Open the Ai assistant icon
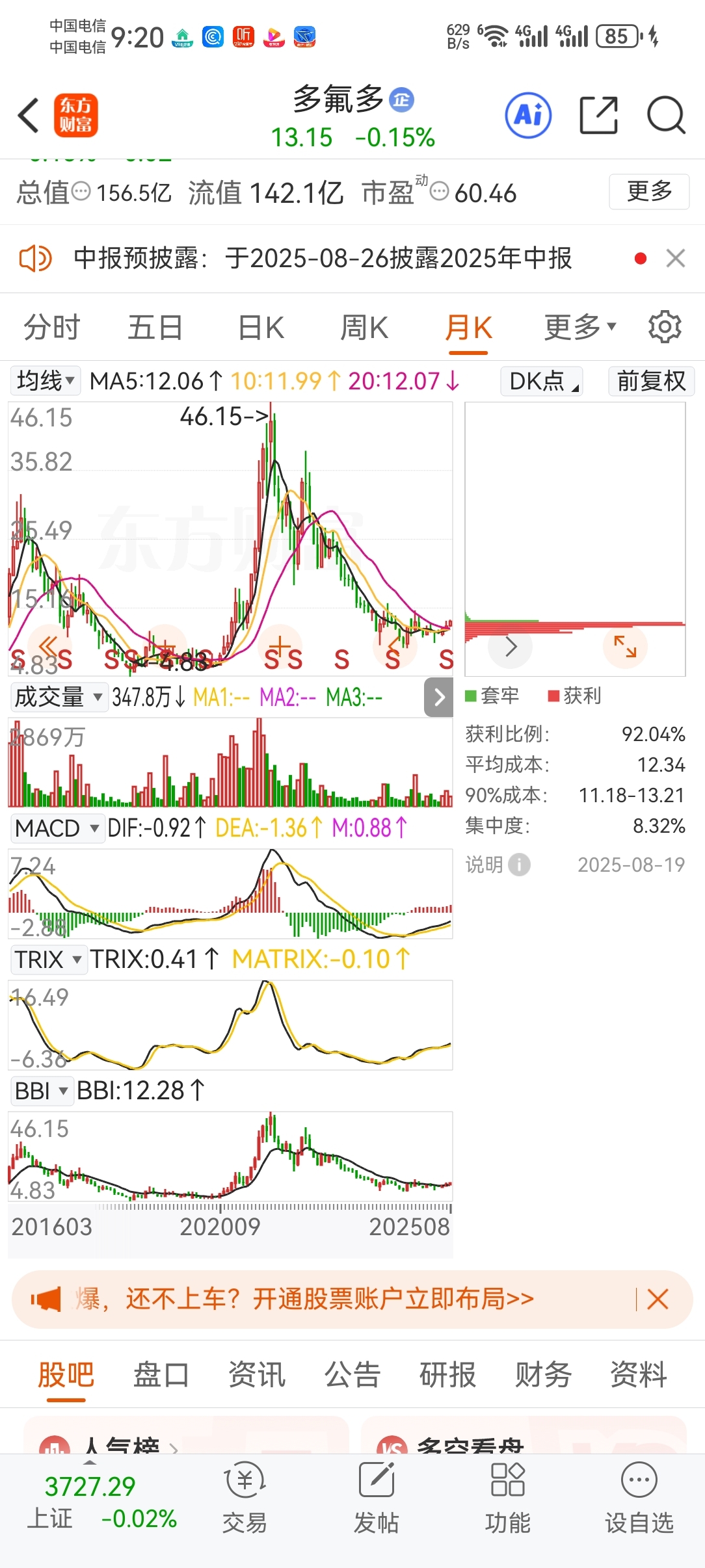The width and height of the screenshot is (705, 1568). pyautogui.click(x=528, y=116)
